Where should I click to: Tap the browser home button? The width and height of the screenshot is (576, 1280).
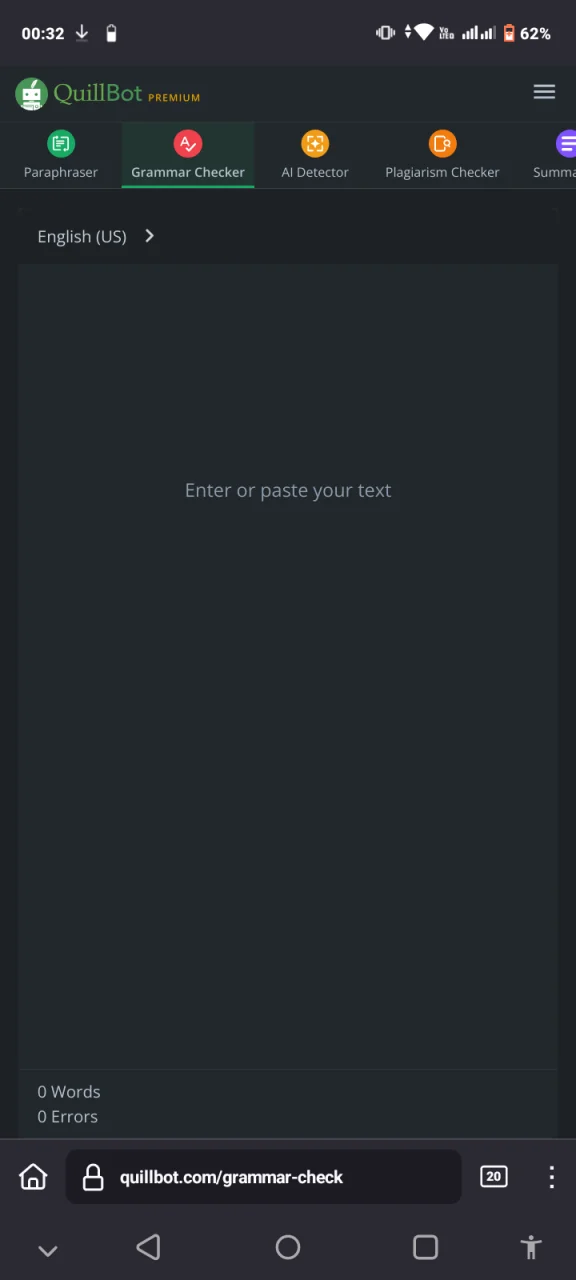point(33,1177)
